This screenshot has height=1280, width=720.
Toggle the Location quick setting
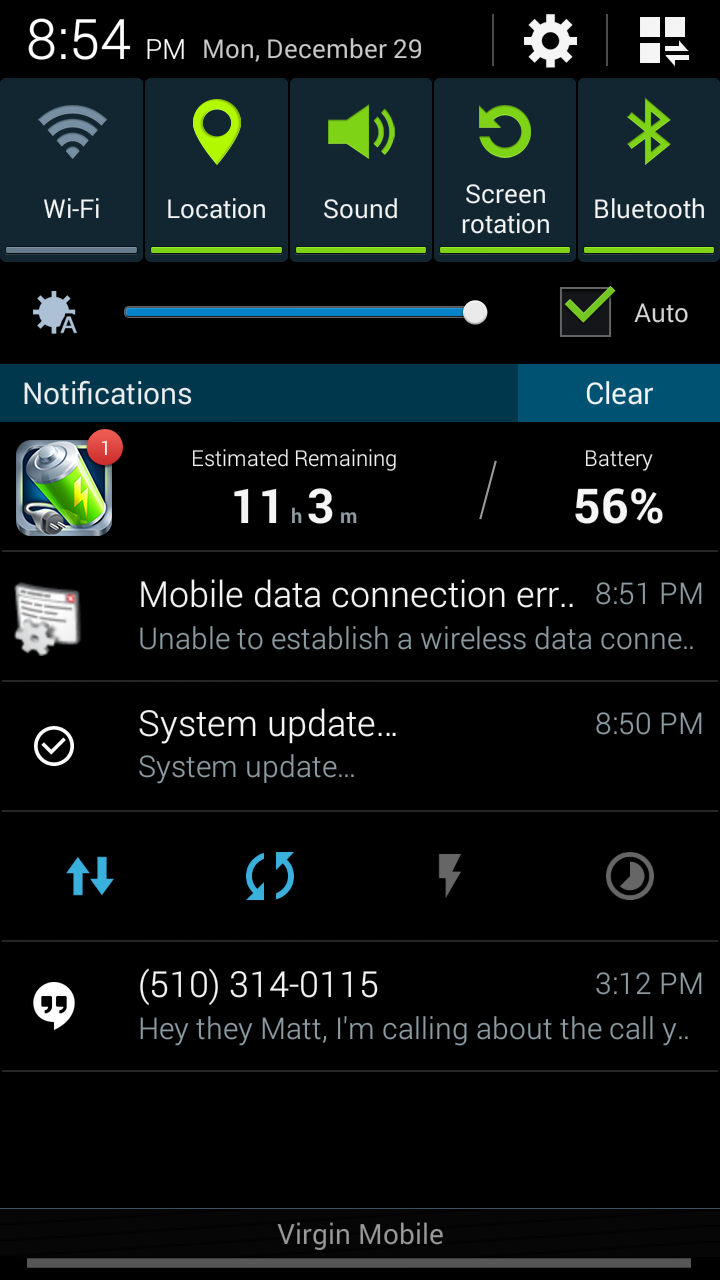216,170
